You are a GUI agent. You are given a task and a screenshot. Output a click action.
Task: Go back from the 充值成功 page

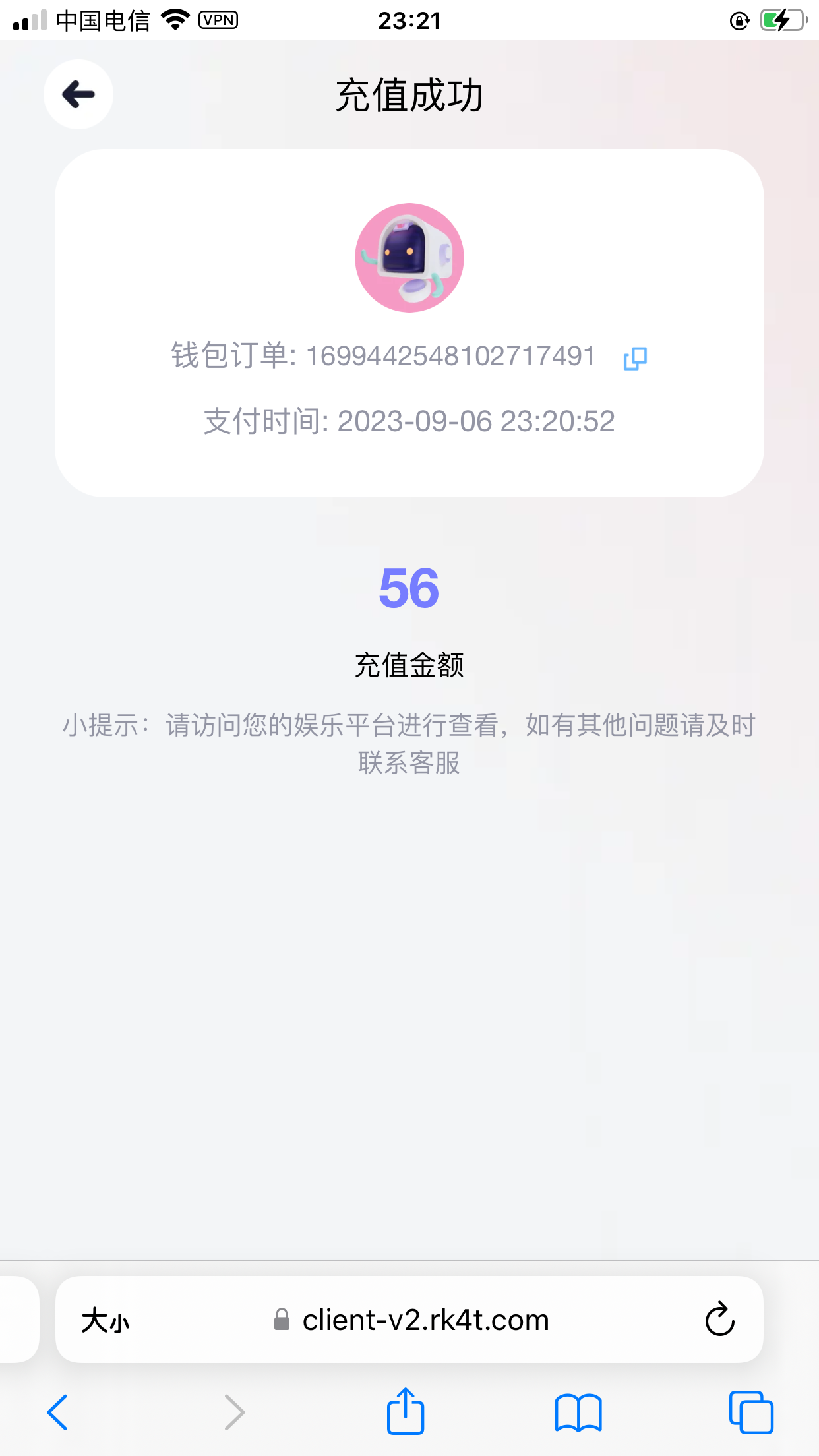click(78, 94)
